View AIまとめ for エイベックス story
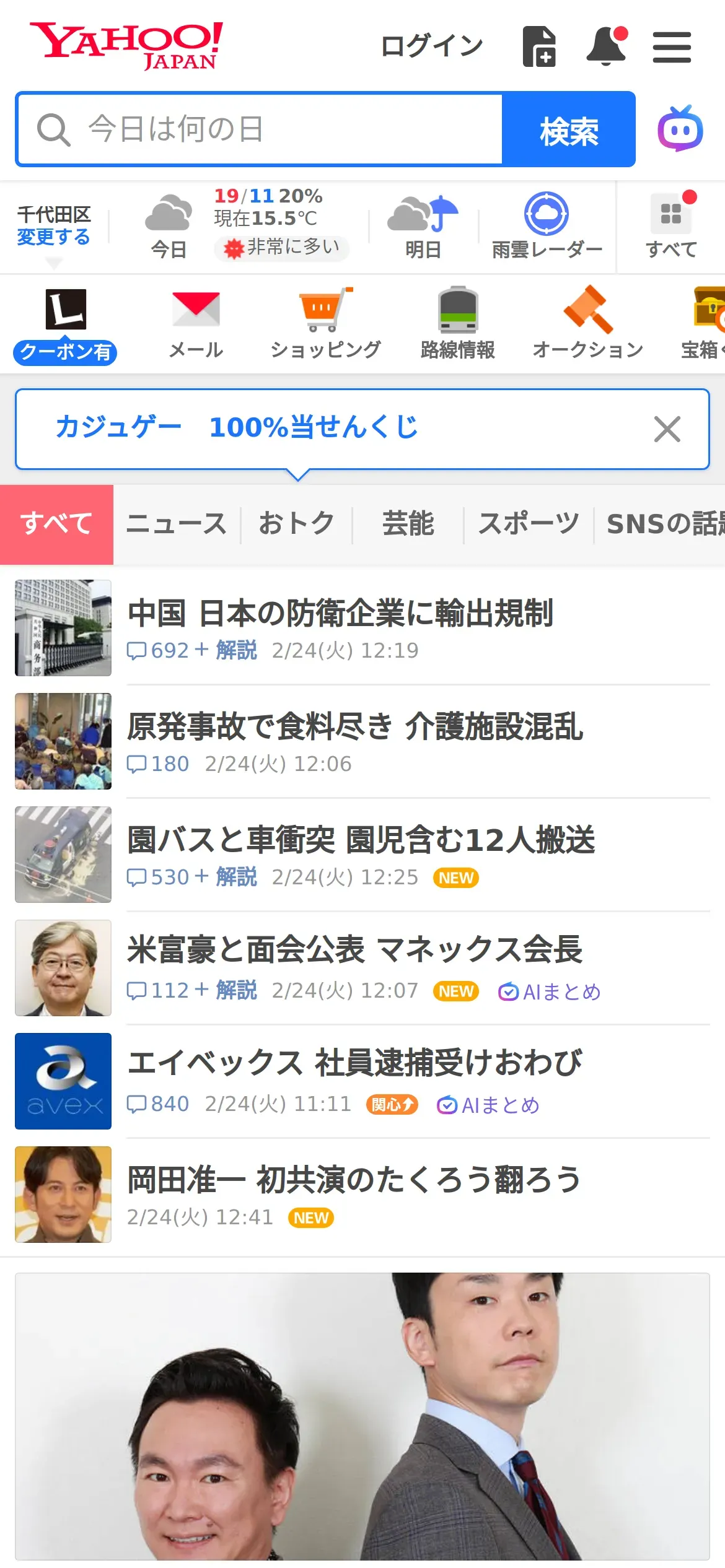Viewport: 725px width, 1568px height. pos(489,1105)
